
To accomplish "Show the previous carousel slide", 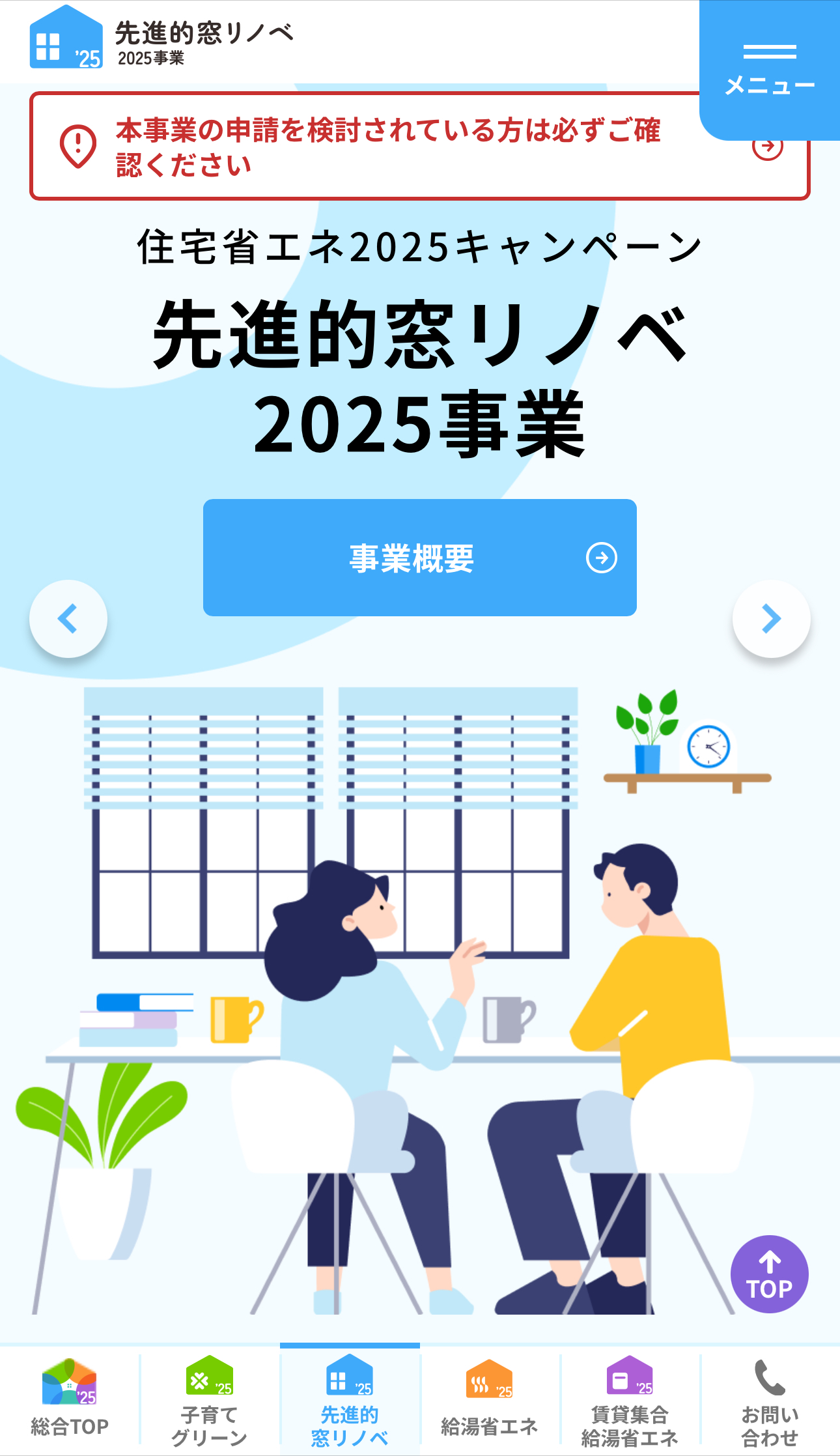I will (68, 619).
